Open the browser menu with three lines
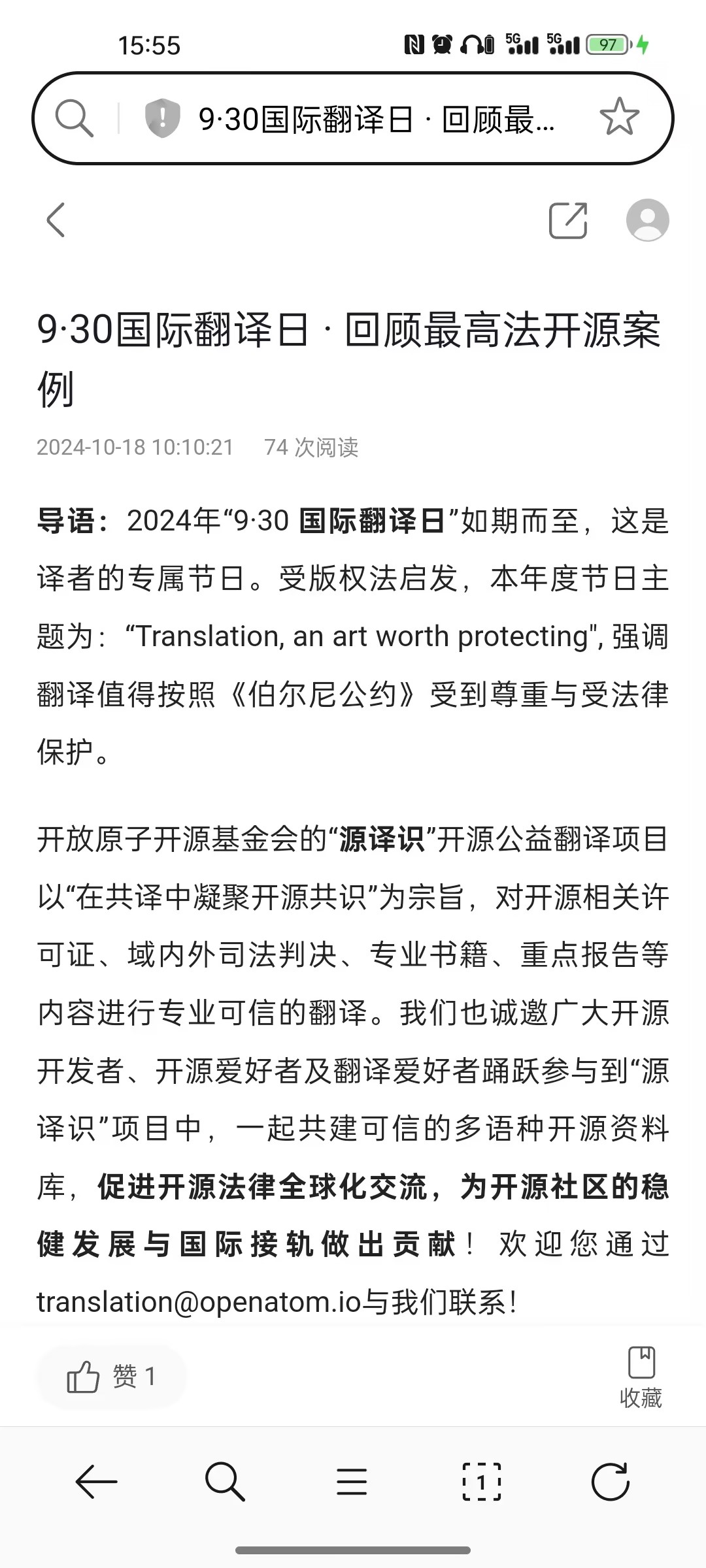 [352, 1482]
